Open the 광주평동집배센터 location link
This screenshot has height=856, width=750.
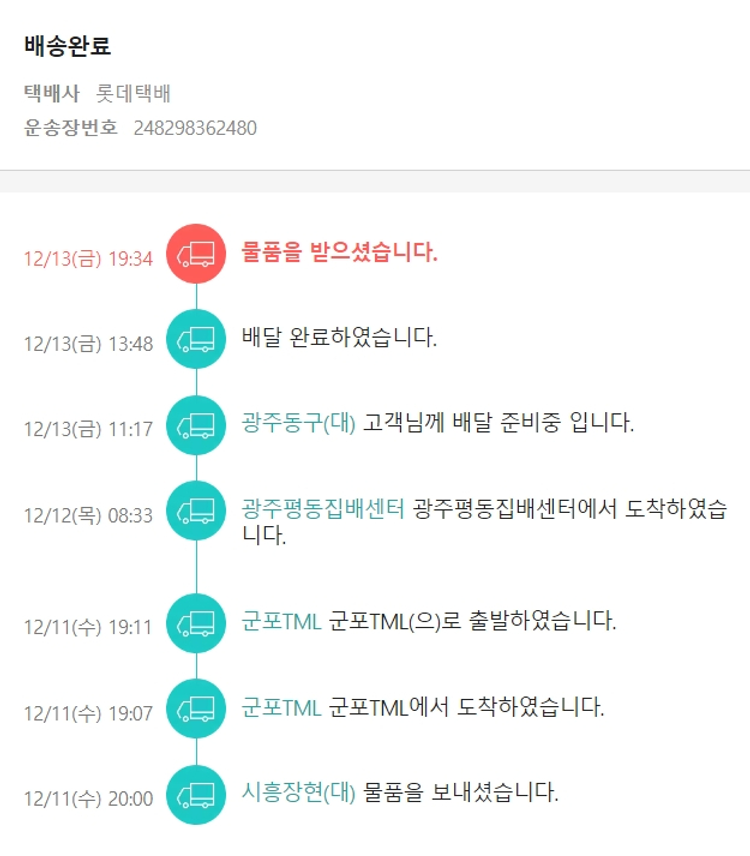pos(323,508)
